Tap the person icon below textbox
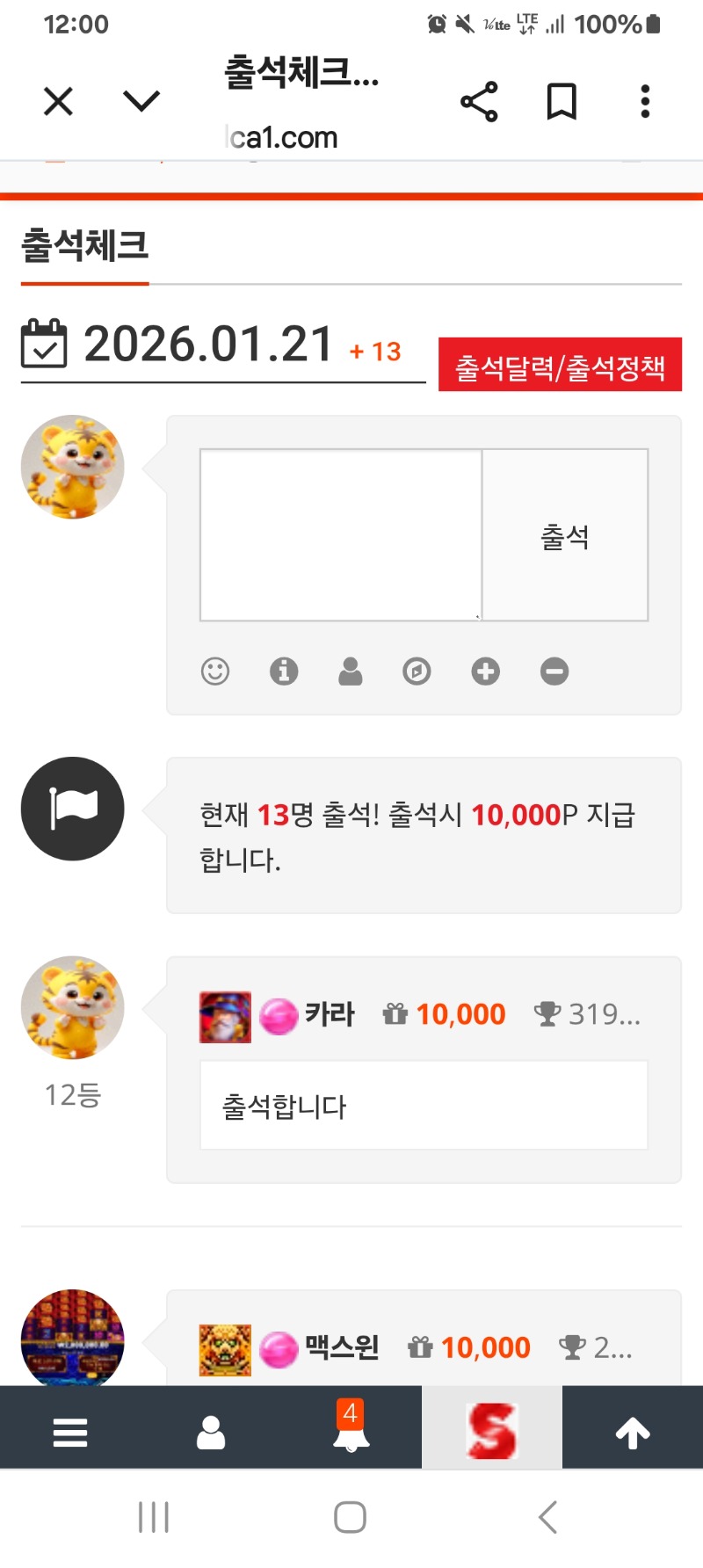The height and width of the screenshot is (1568, 703). (x=351, y=671)
